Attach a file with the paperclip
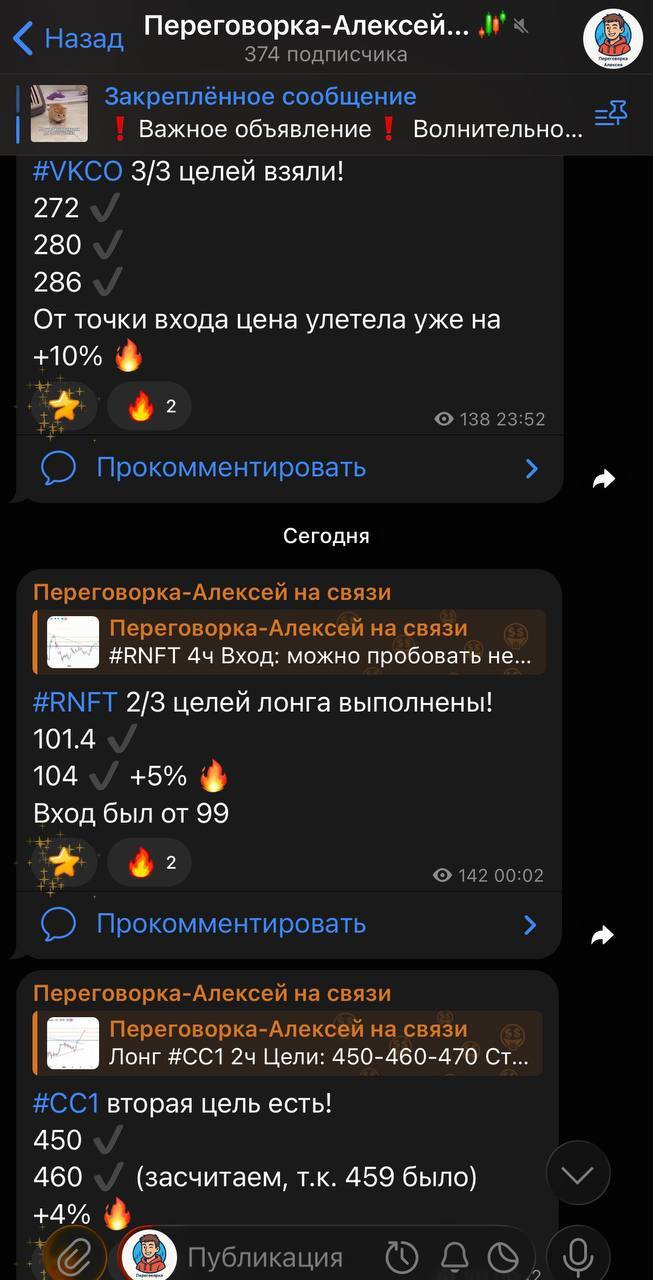Screen dimensions: 653x1280 [x=73, y=1256]
